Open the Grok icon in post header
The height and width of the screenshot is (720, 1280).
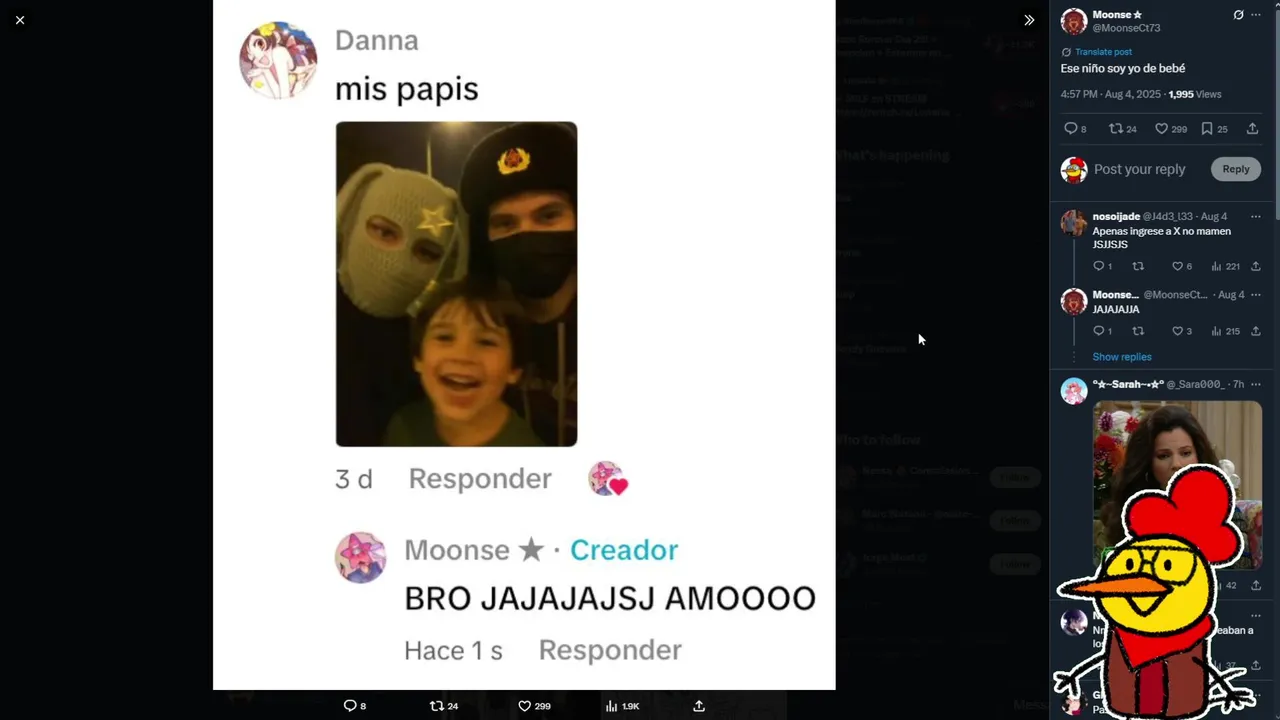(1238, 15)
